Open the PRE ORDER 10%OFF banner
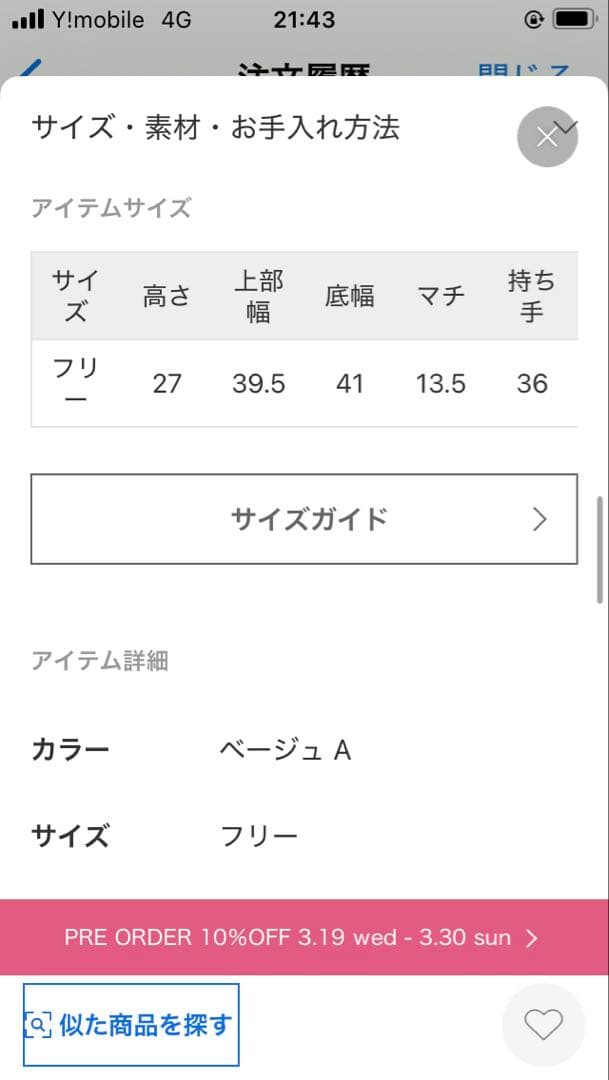This screenshot has height=1080, width=609. tap(304, 937)
